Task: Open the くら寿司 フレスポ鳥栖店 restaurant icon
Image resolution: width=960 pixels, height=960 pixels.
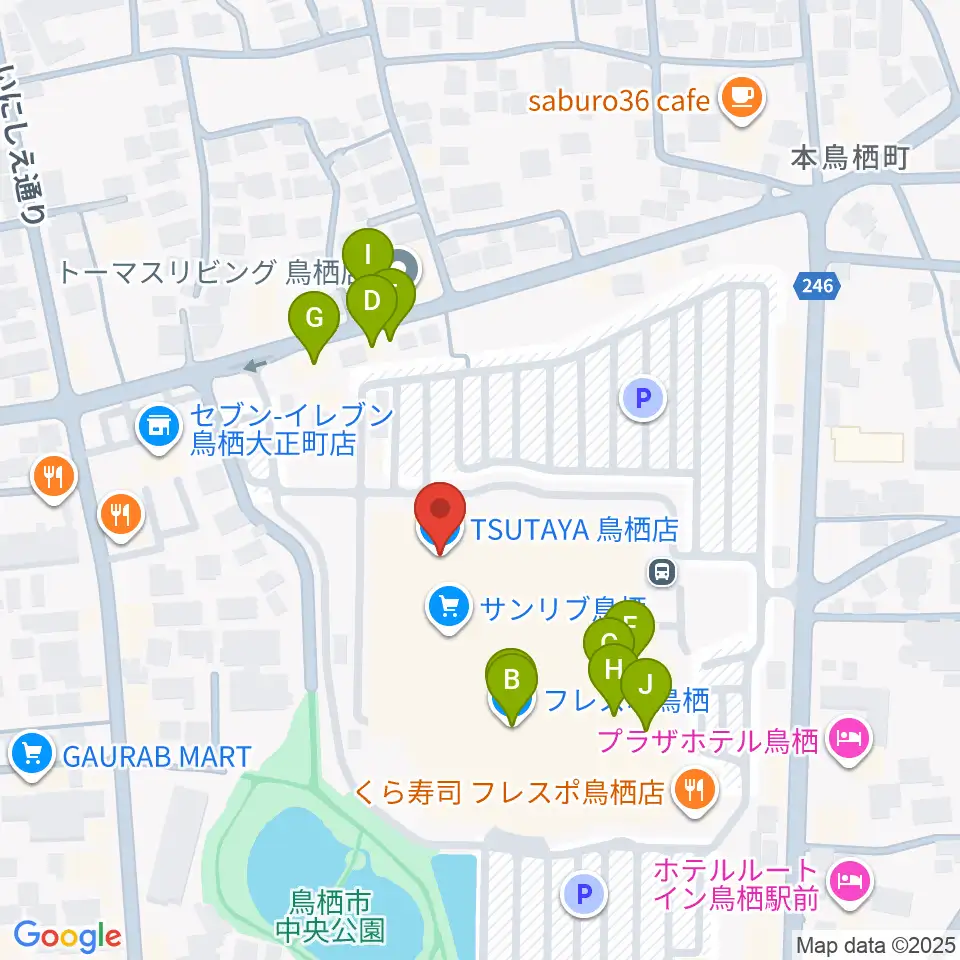Action: (694, 793)
